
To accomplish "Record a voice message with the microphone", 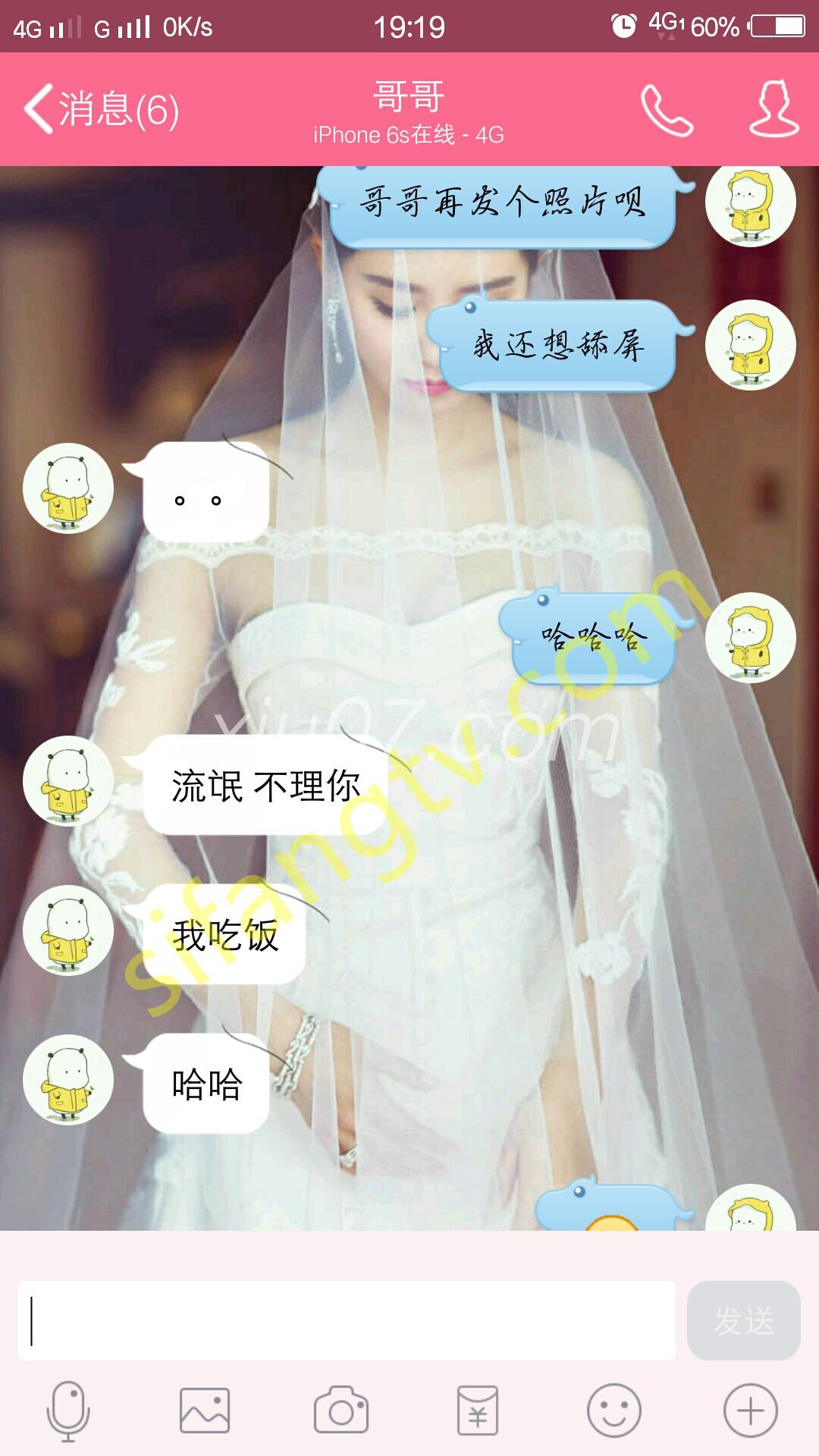I will 68,1410.
